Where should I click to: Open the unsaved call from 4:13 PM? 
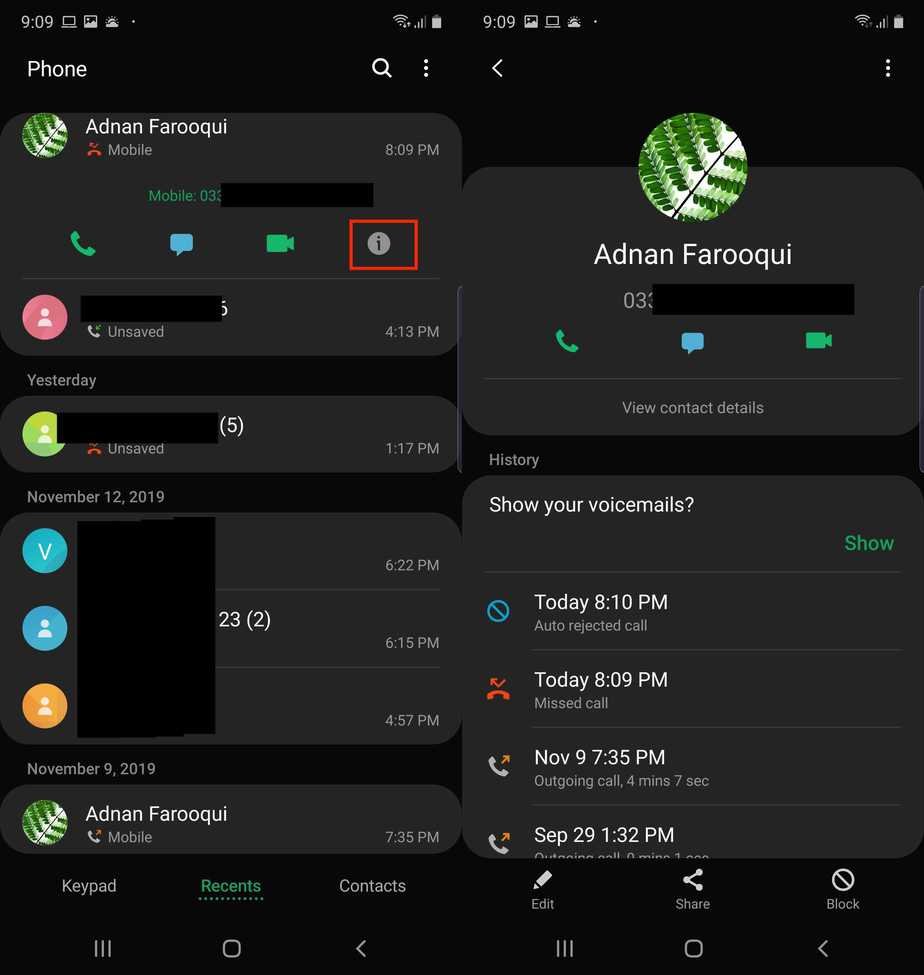tap(230, 318)
